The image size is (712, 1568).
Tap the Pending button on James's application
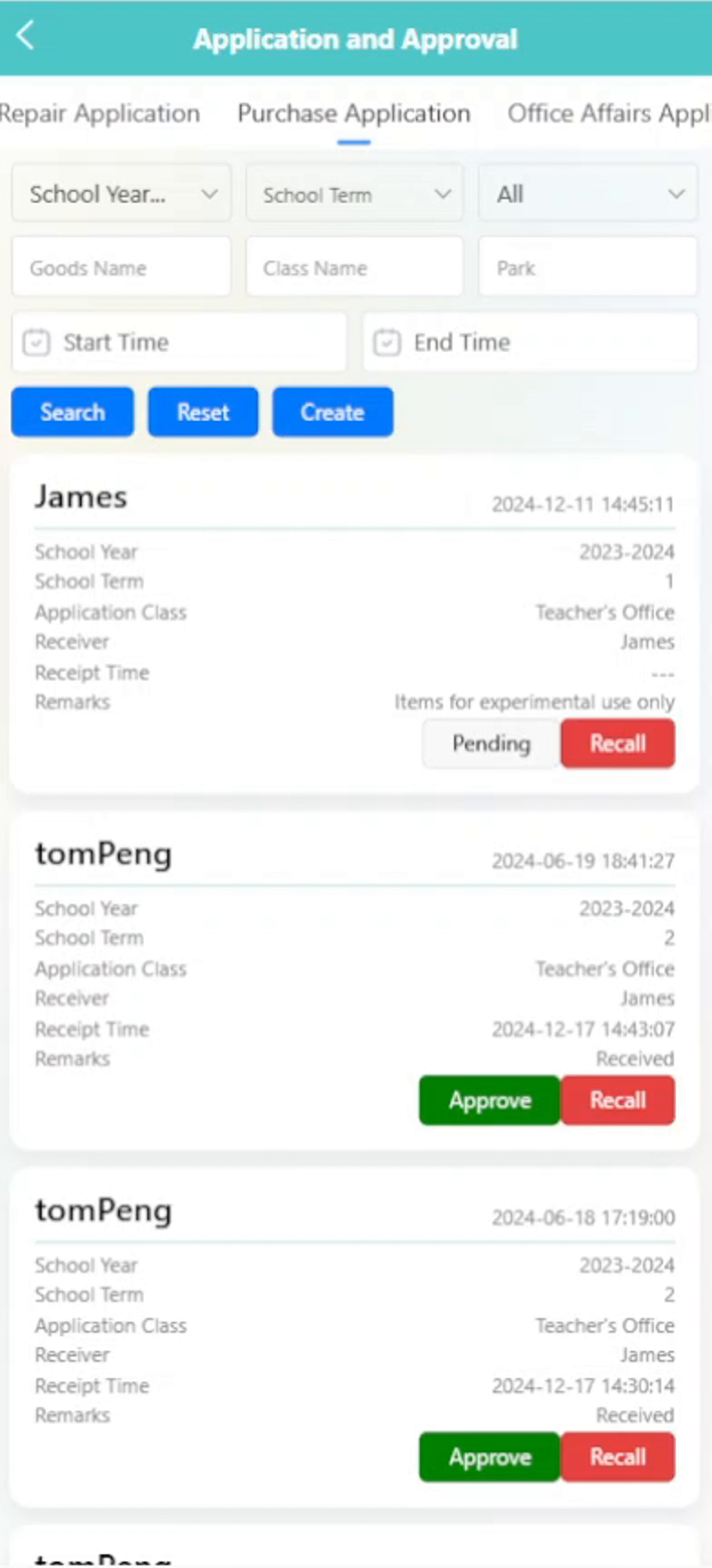click(x=491, y=744)
